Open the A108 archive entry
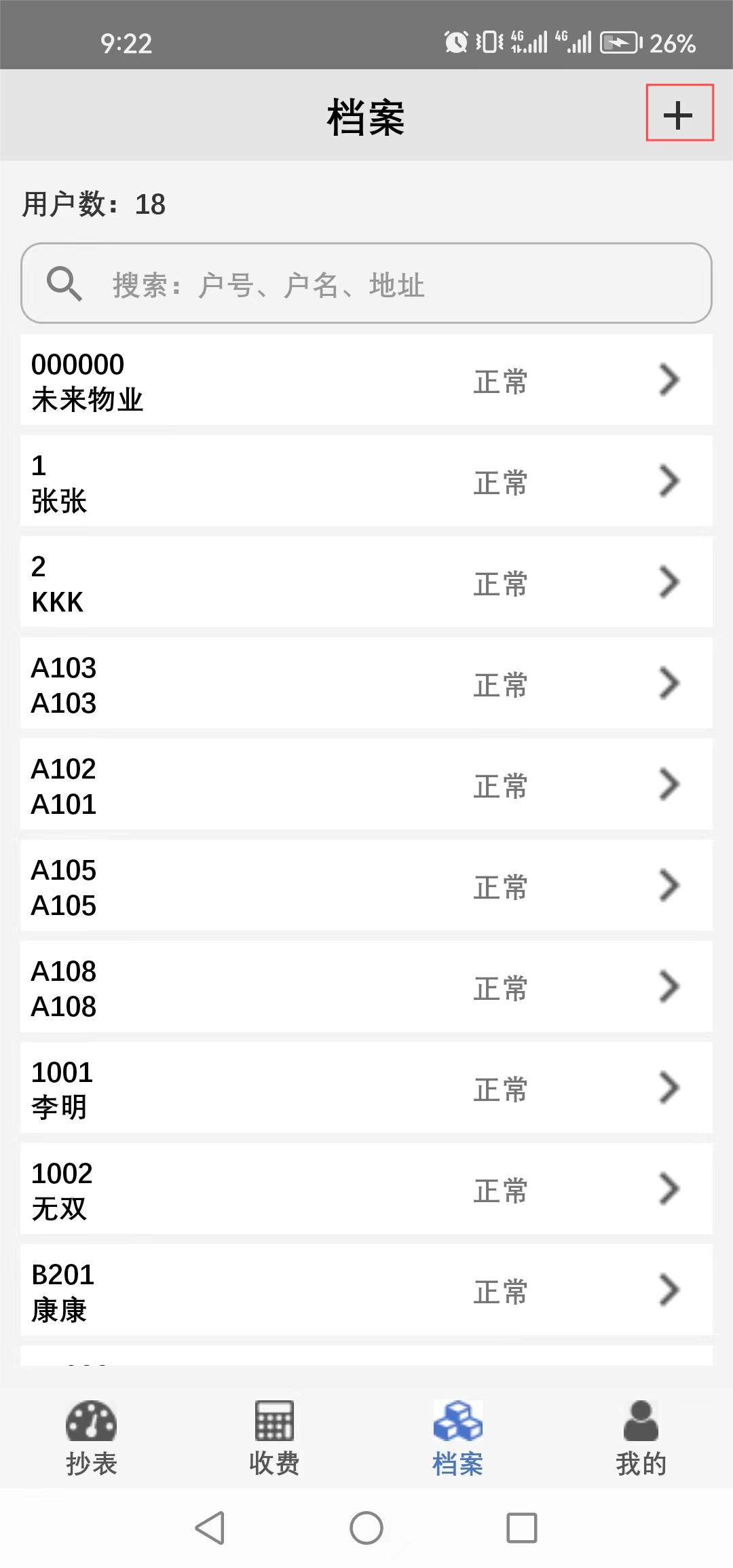 click(366, 988)
